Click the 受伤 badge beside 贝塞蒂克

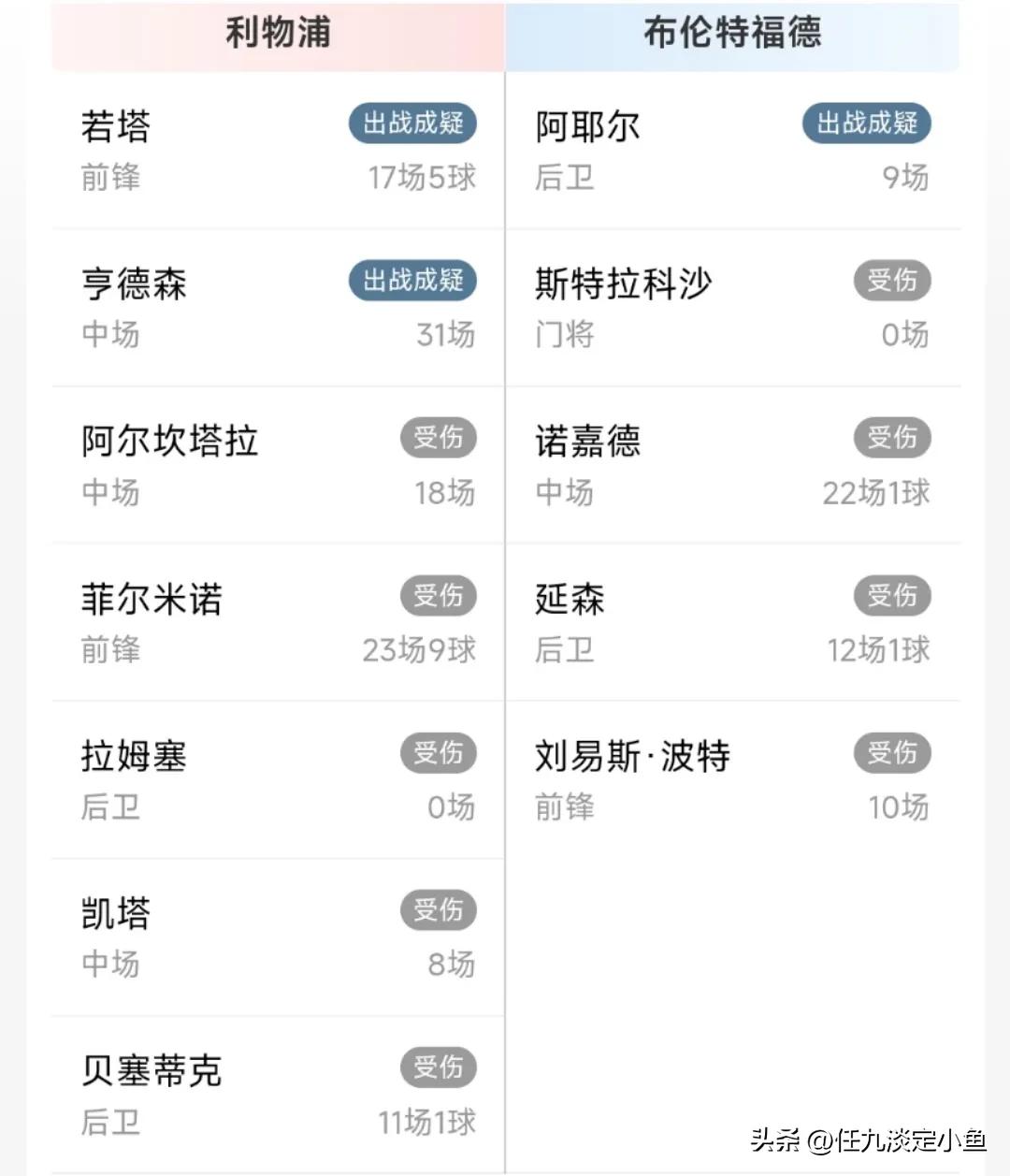(x=440, y=1068)
